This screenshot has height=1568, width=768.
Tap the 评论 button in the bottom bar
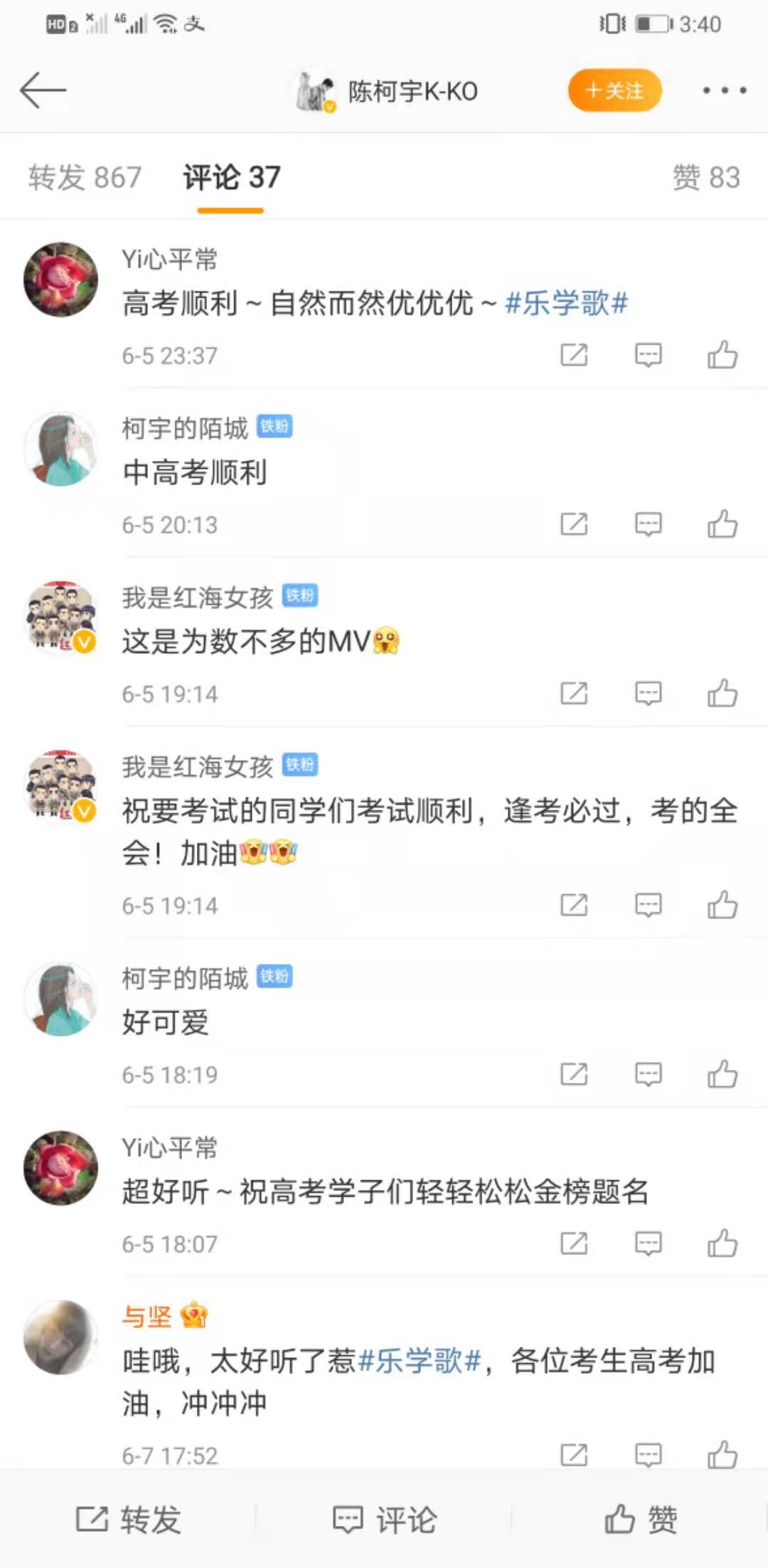point(384,1520)
